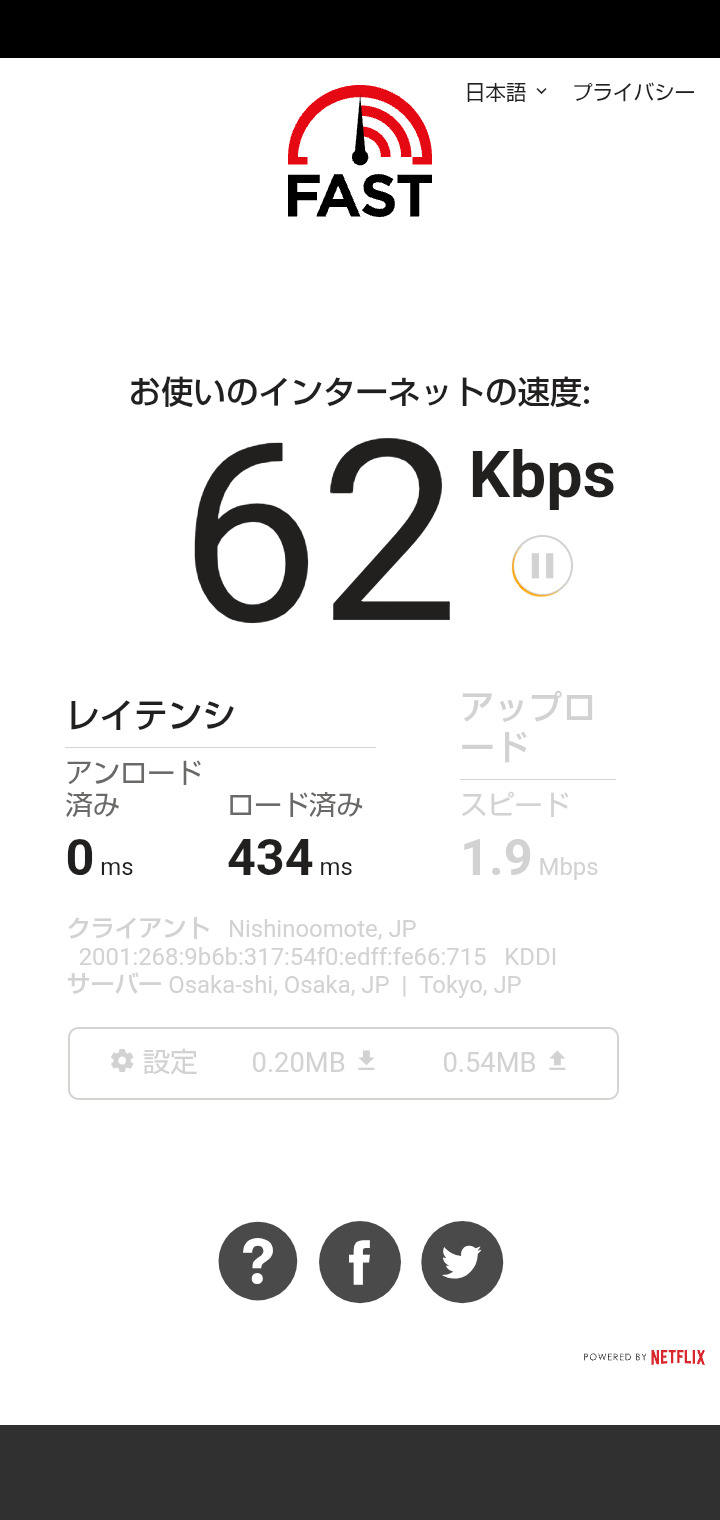This screenshot has height=1520, width=720.
Task: Open the help question mark icon
Action: coord(258,1262)
